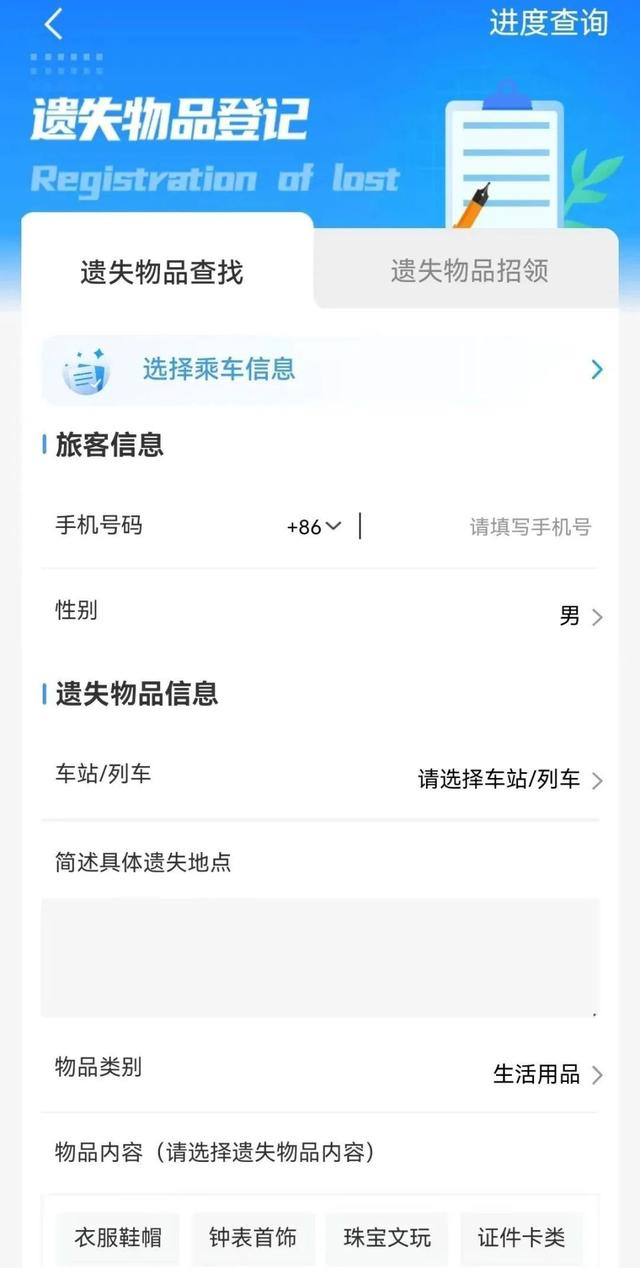Open 进度查询 progress inquiry
The image size is (640, 1268).
(548, 23)
